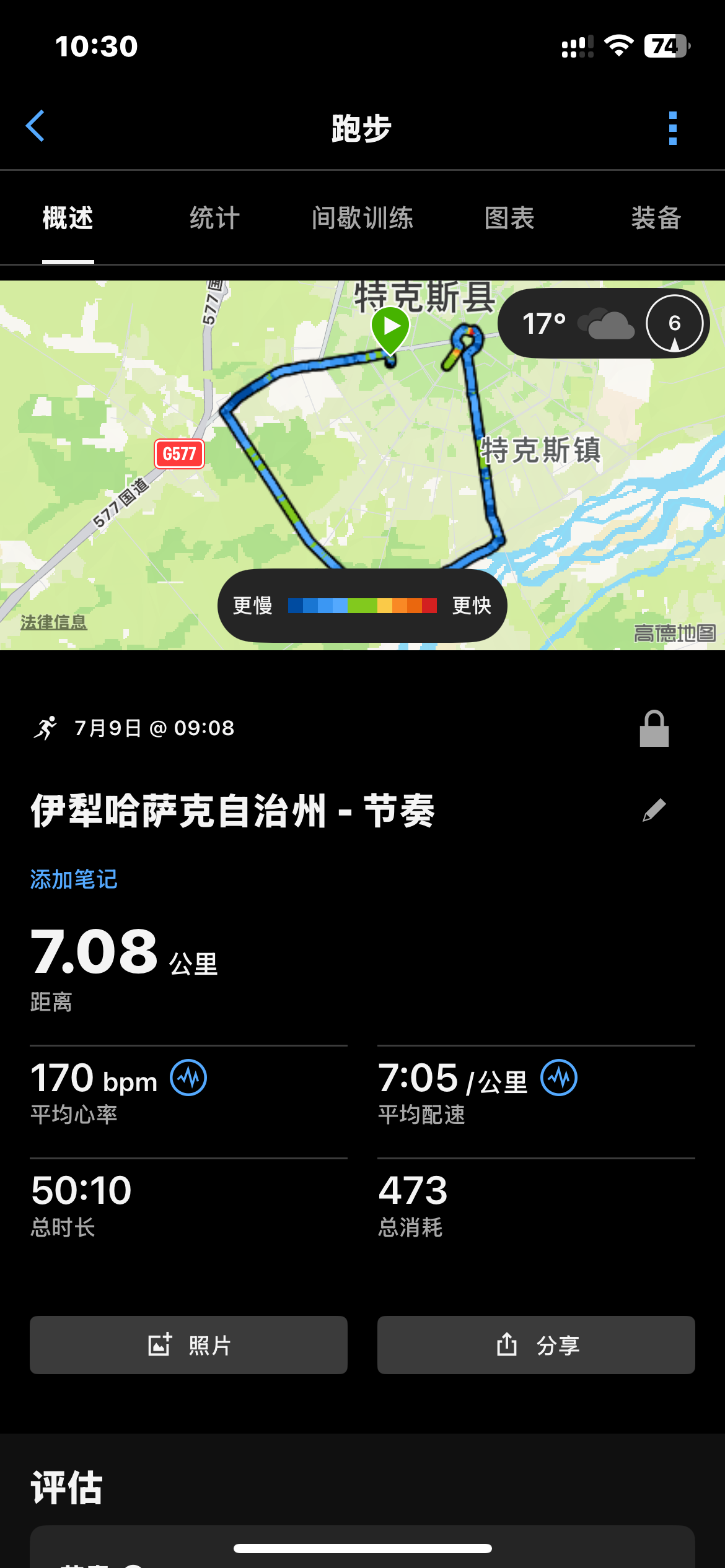
Task: Tap the privacy lock icon
Action: point(654,728)
